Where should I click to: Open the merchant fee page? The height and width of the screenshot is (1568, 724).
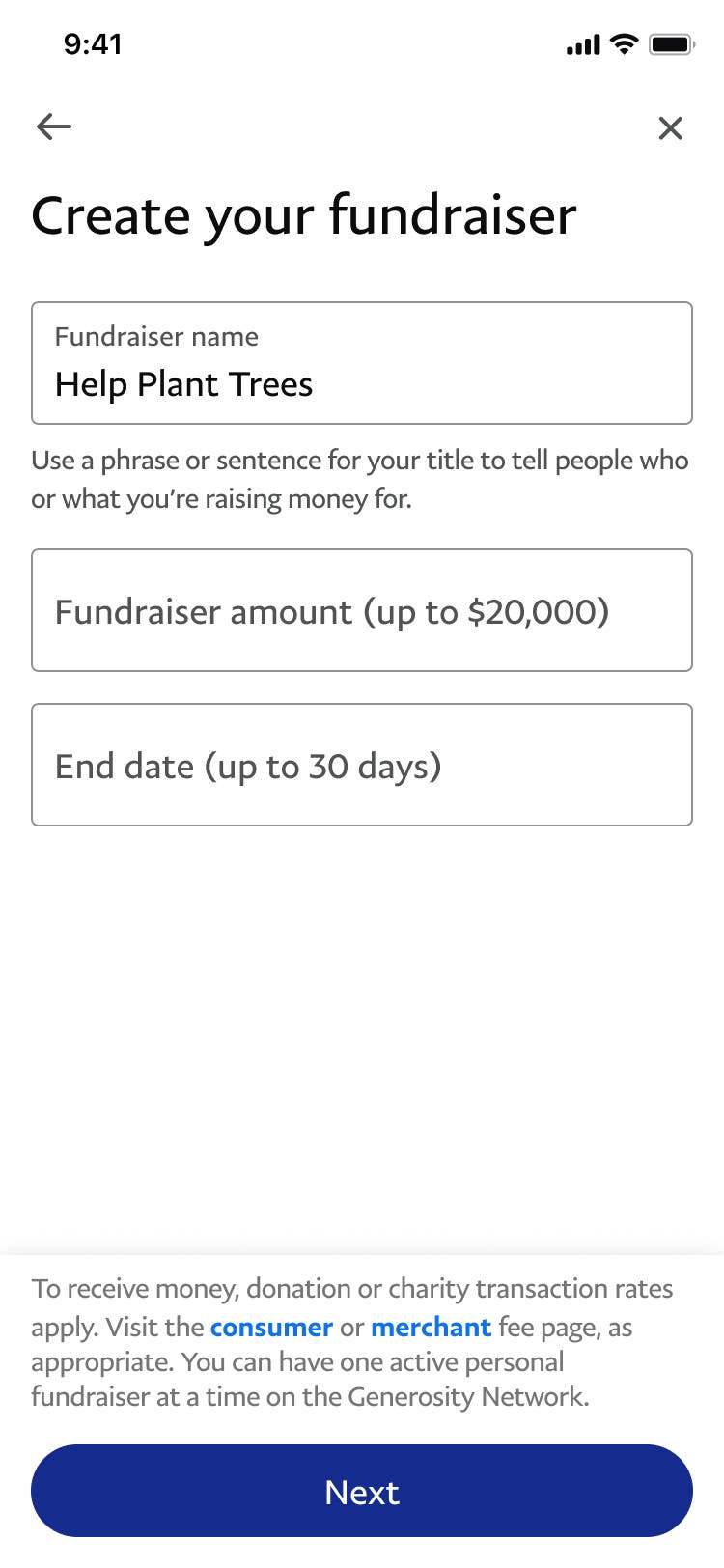coord(432,1328)
